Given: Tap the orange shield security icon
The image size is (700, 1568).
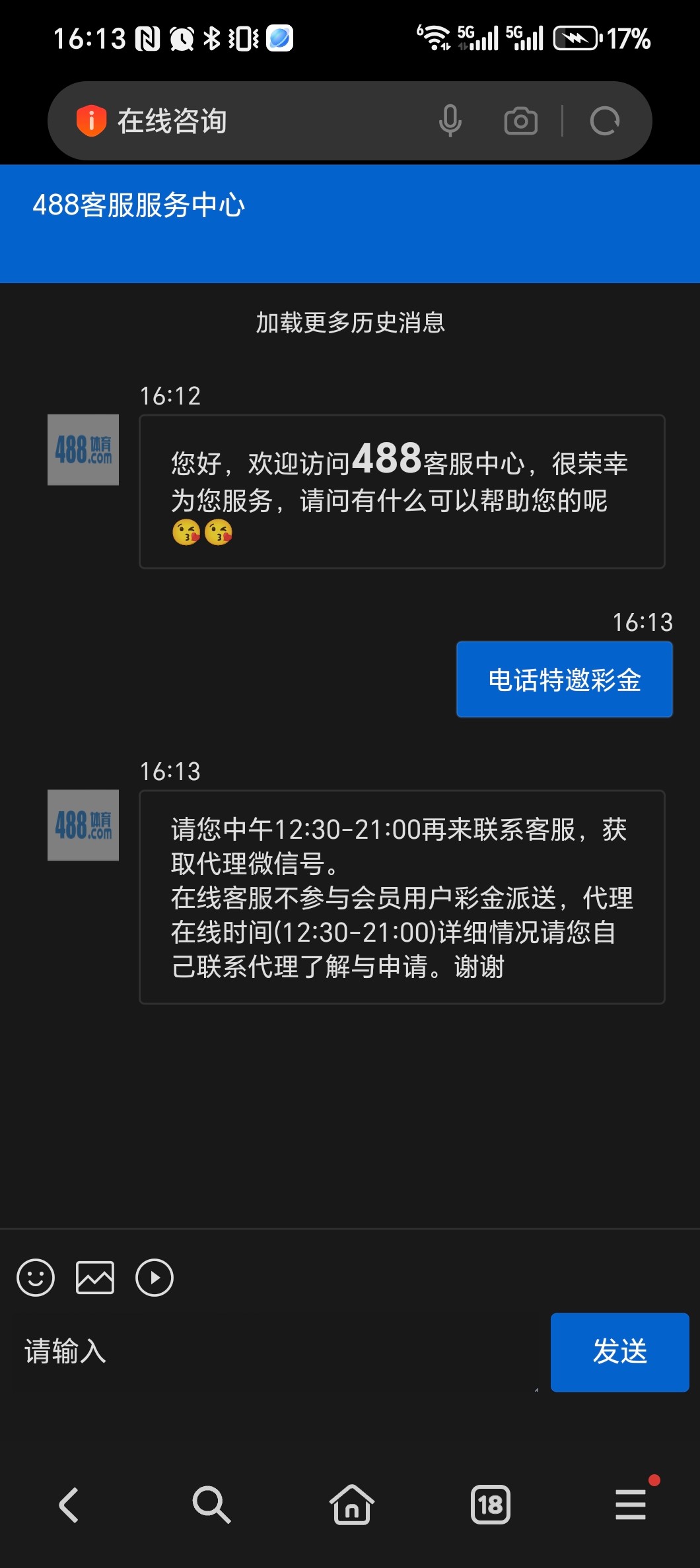Looking at the screenshot, I should coord(91,121).
